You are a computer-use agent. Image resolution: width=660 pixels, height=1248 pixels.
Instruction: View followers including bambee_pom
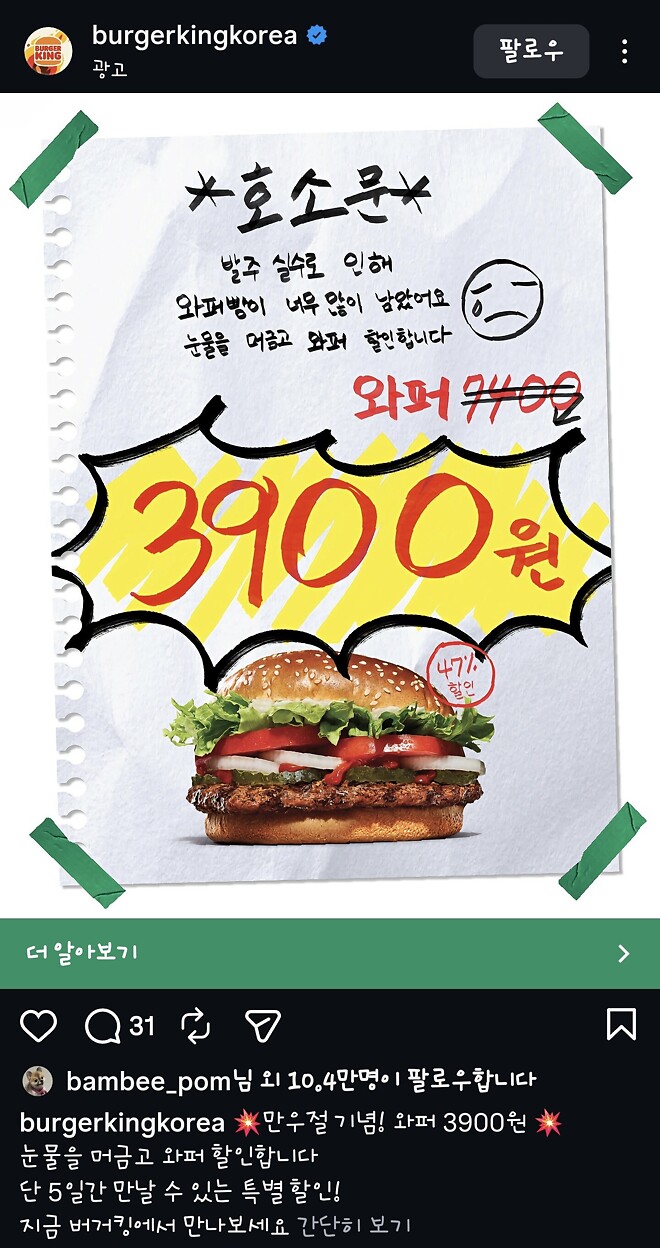coord(300,1080)
